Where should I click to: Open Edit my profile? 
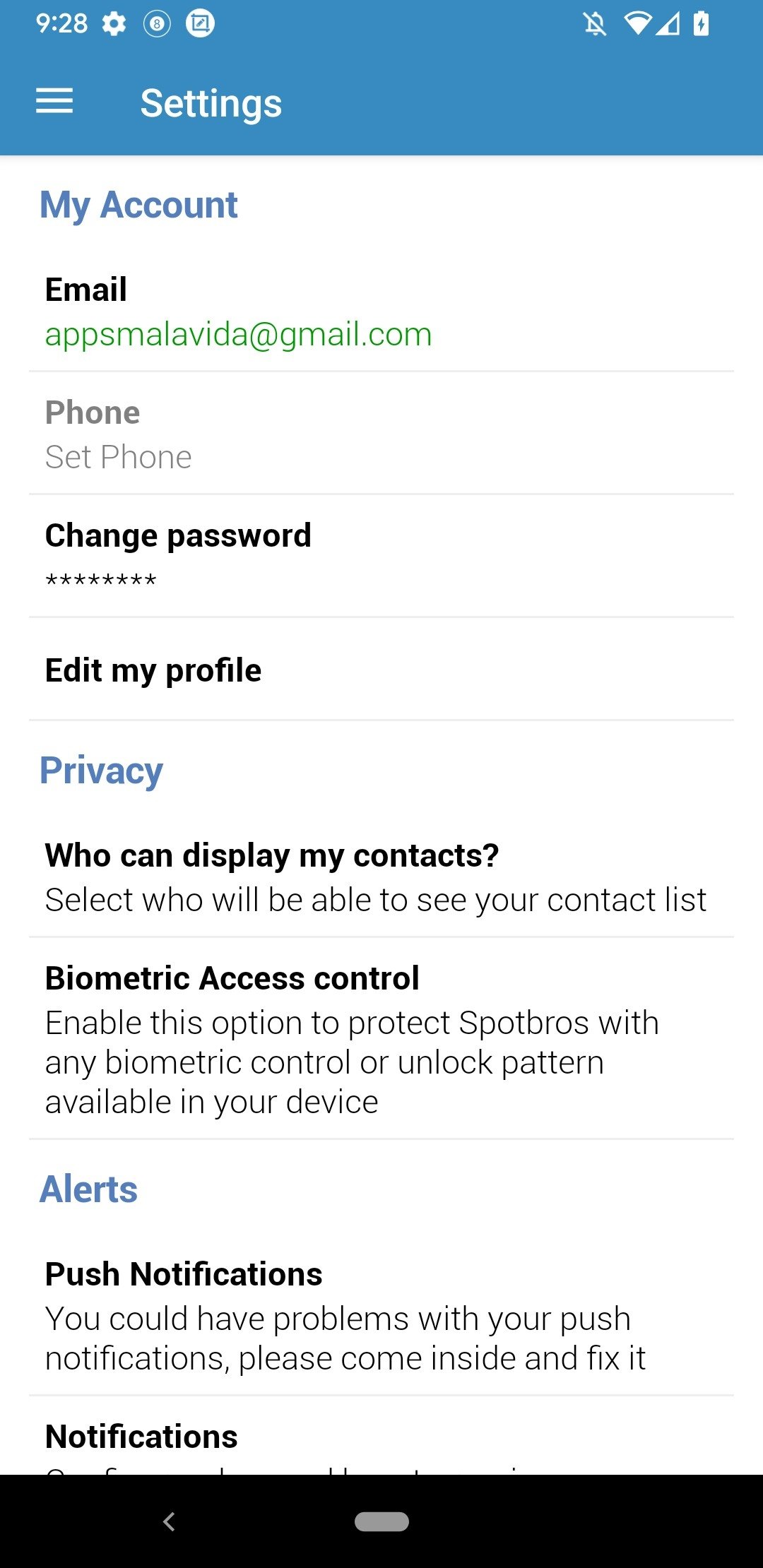381,670
